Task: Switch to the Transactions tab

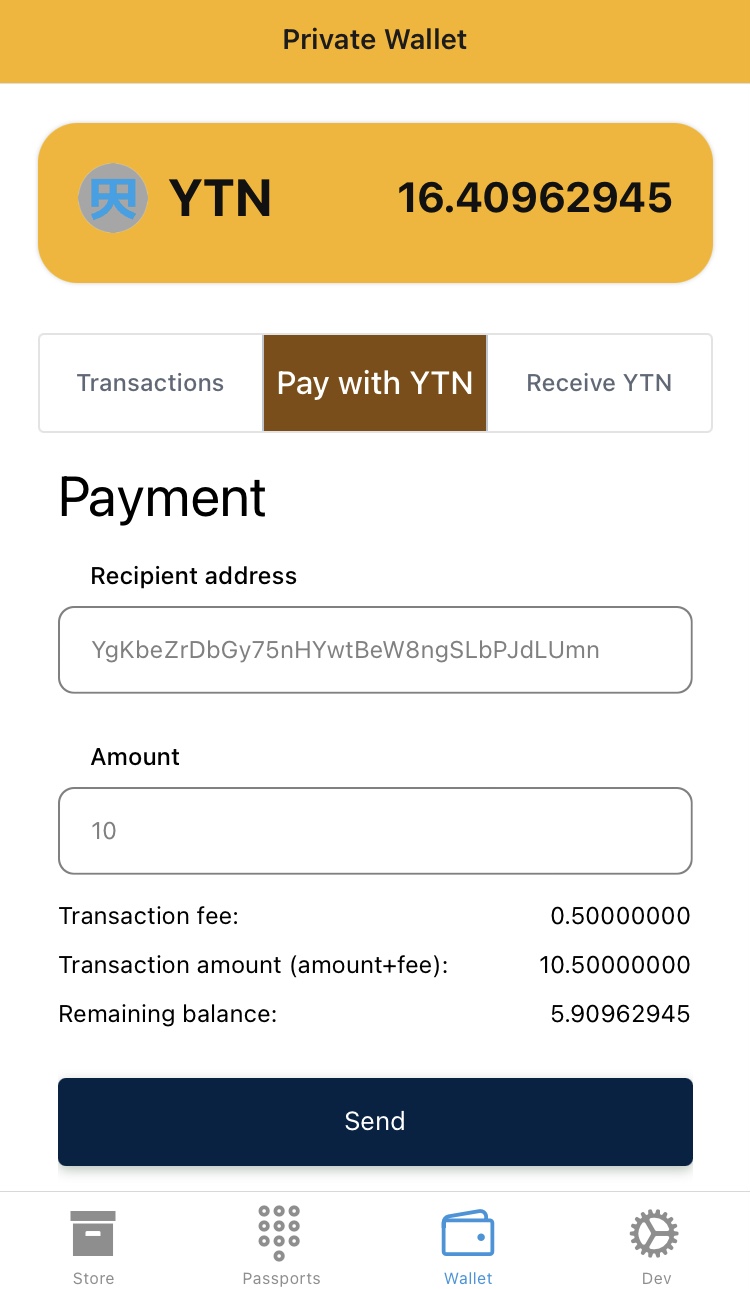Action: coord(151,383)
